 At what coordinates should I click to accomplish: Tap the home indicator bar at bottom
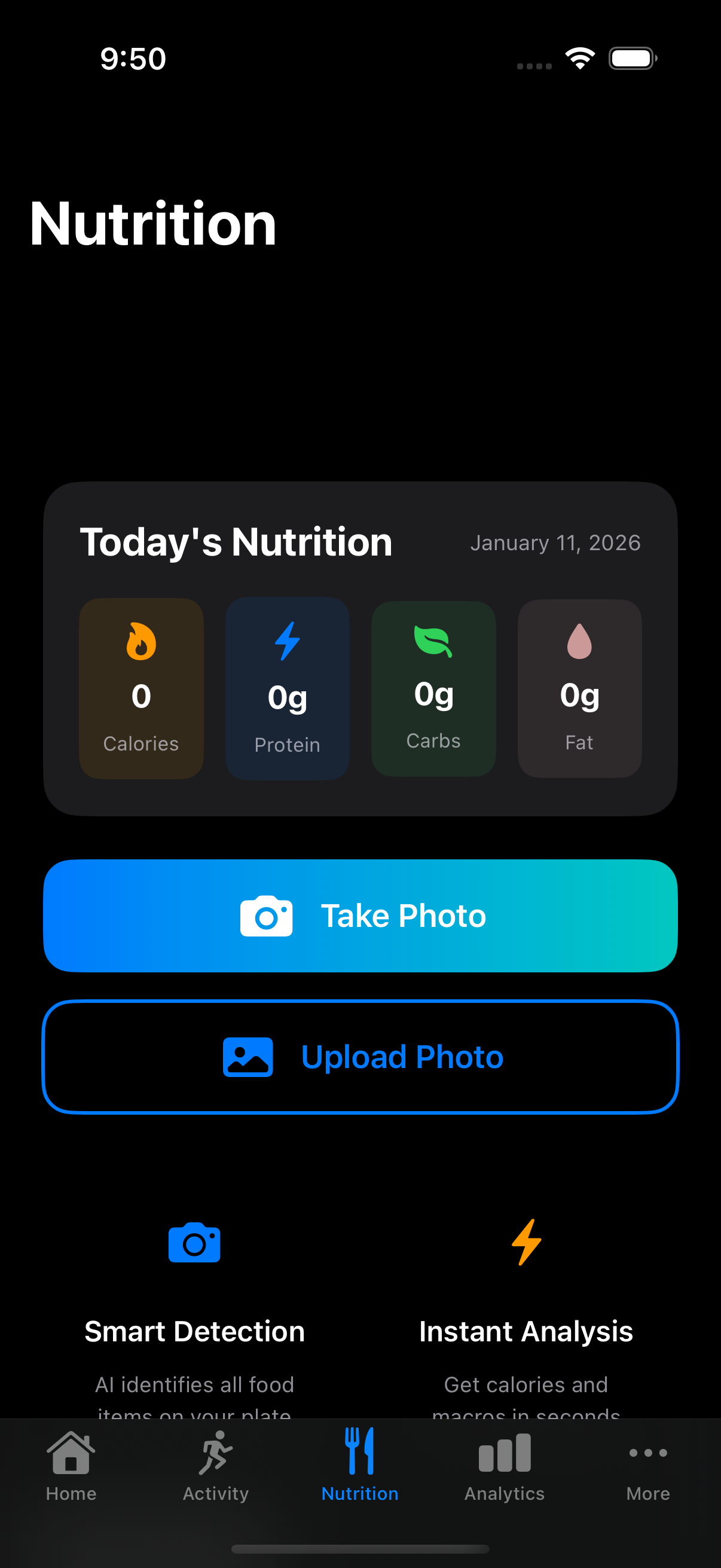point(360,1546)
